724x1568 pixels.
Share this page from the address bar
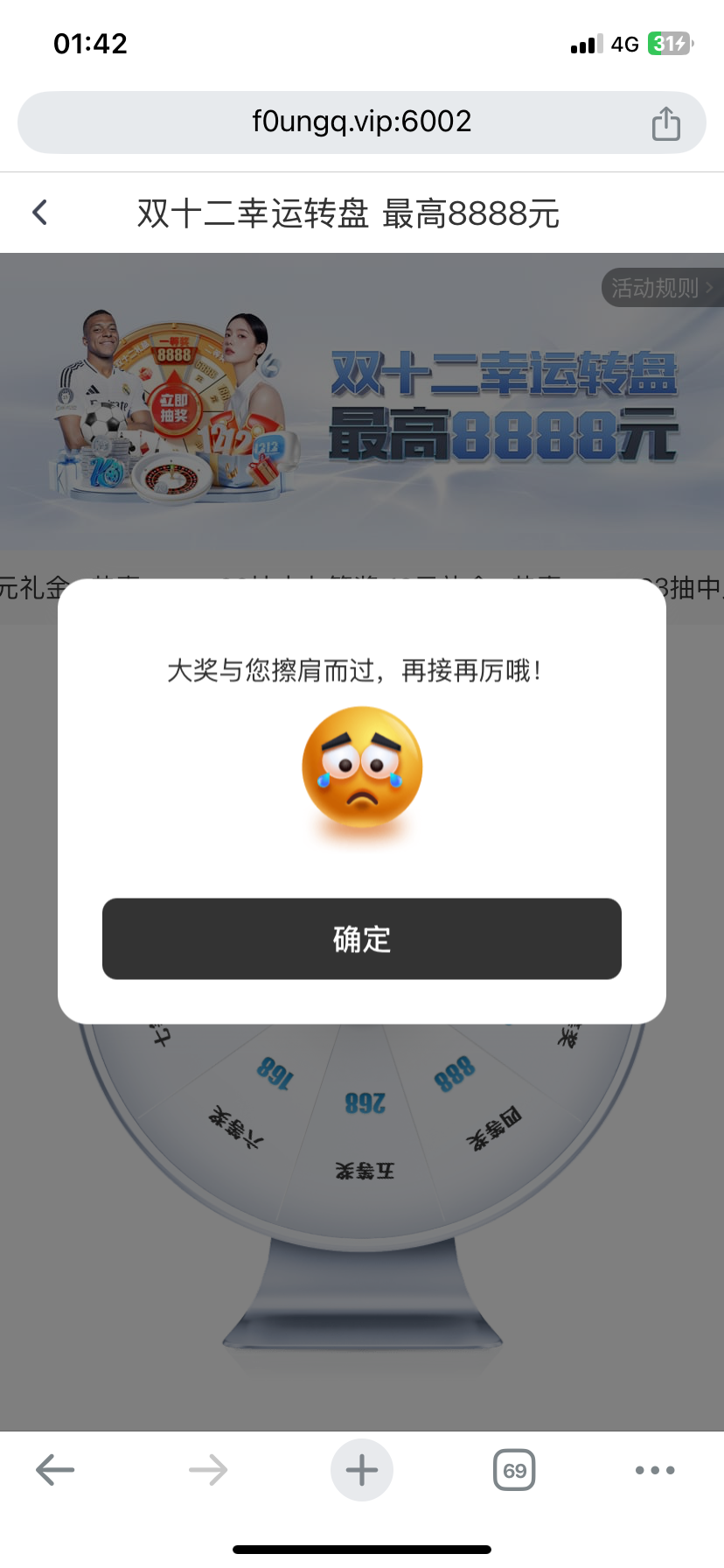click(x=665, y=123)
